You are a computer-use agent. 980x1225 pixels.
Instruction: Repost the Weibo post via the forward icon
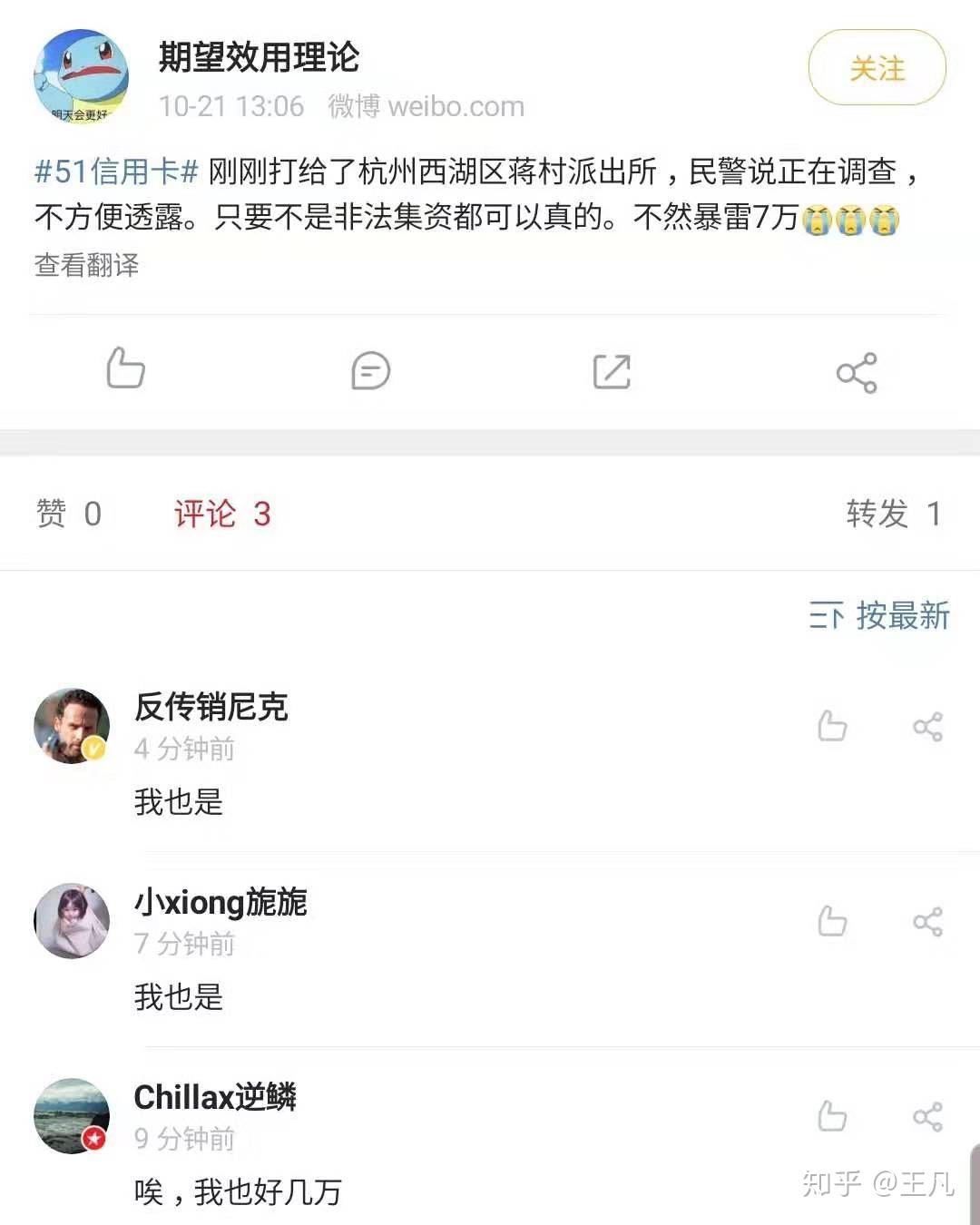(612, 370)
